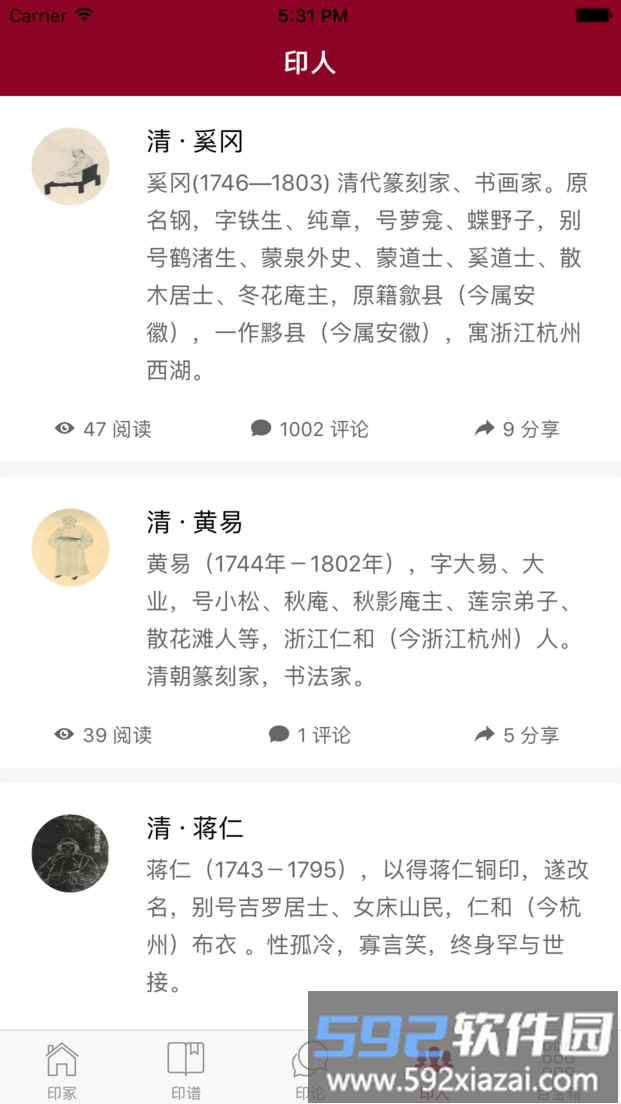Share the 奚冈 entry
Image resolution: width=621 pixels, height=1104 pixels.
(x=516, y=429)
